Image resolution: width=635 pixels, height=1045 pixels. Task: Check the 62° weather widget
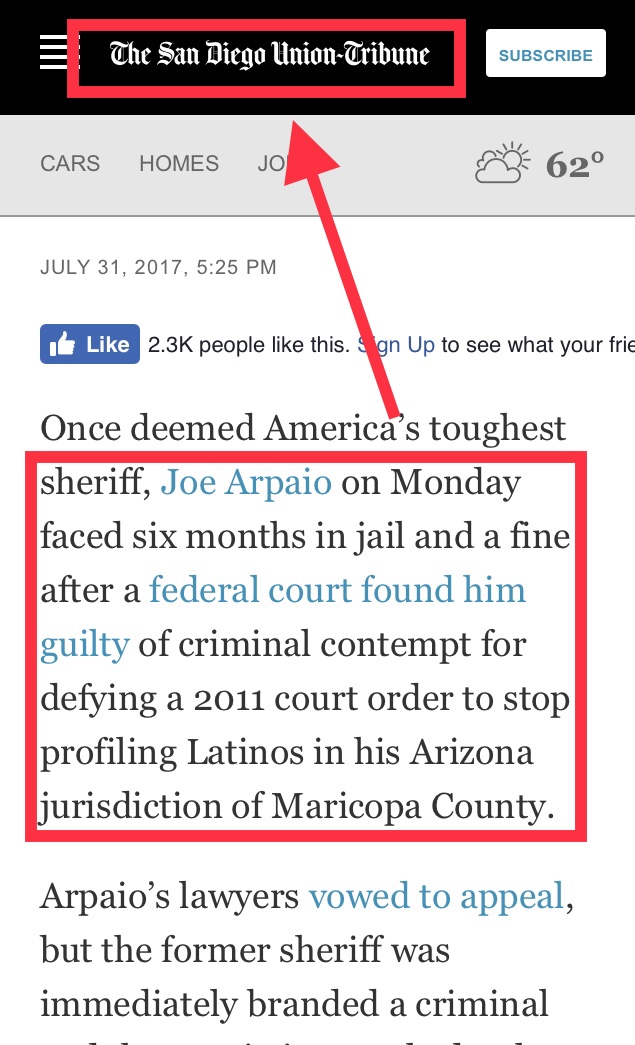540,163
